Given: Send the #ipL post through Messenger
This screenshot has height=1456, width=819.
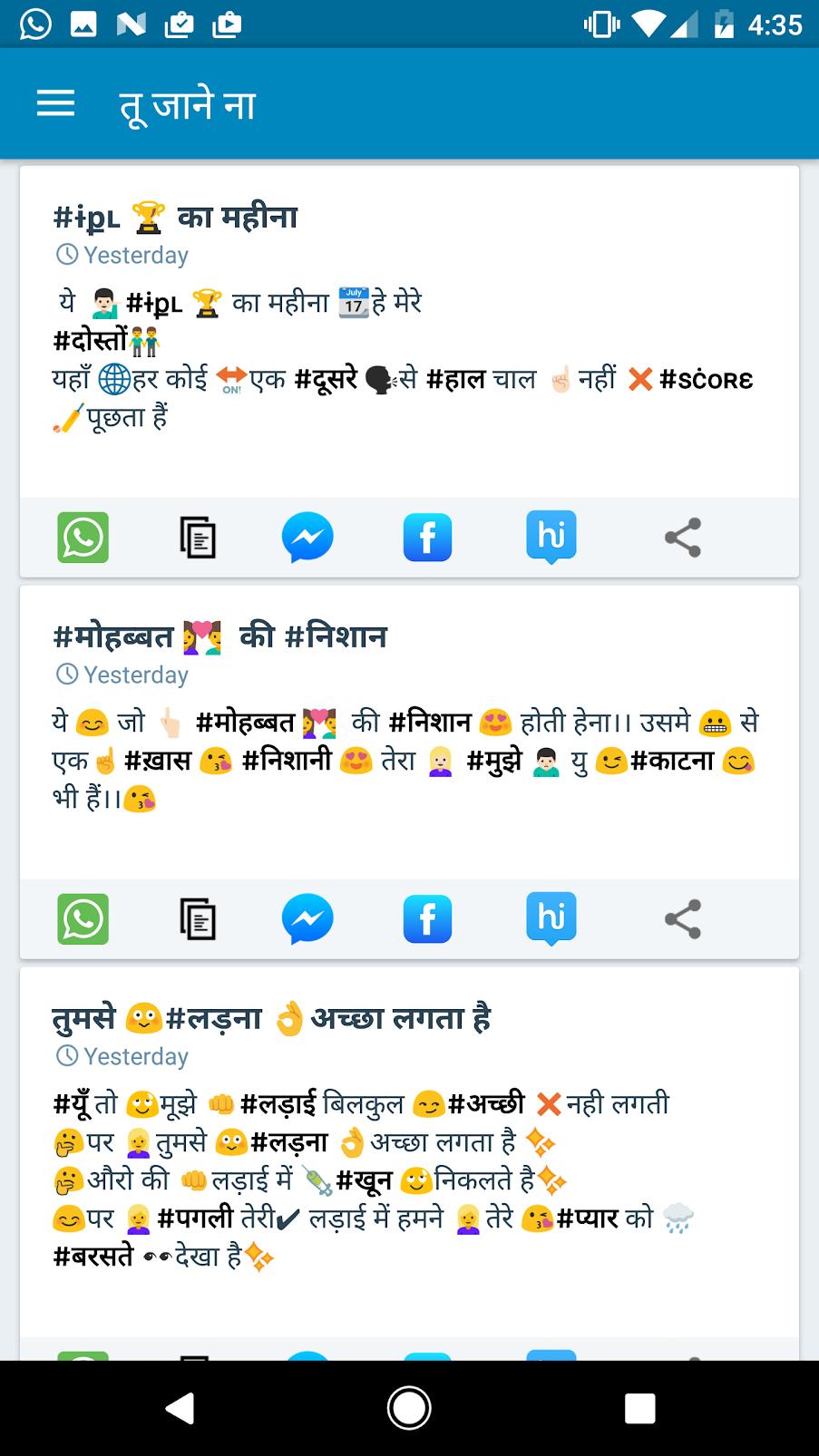Looking at the screenshot, I should click(307, 538).
